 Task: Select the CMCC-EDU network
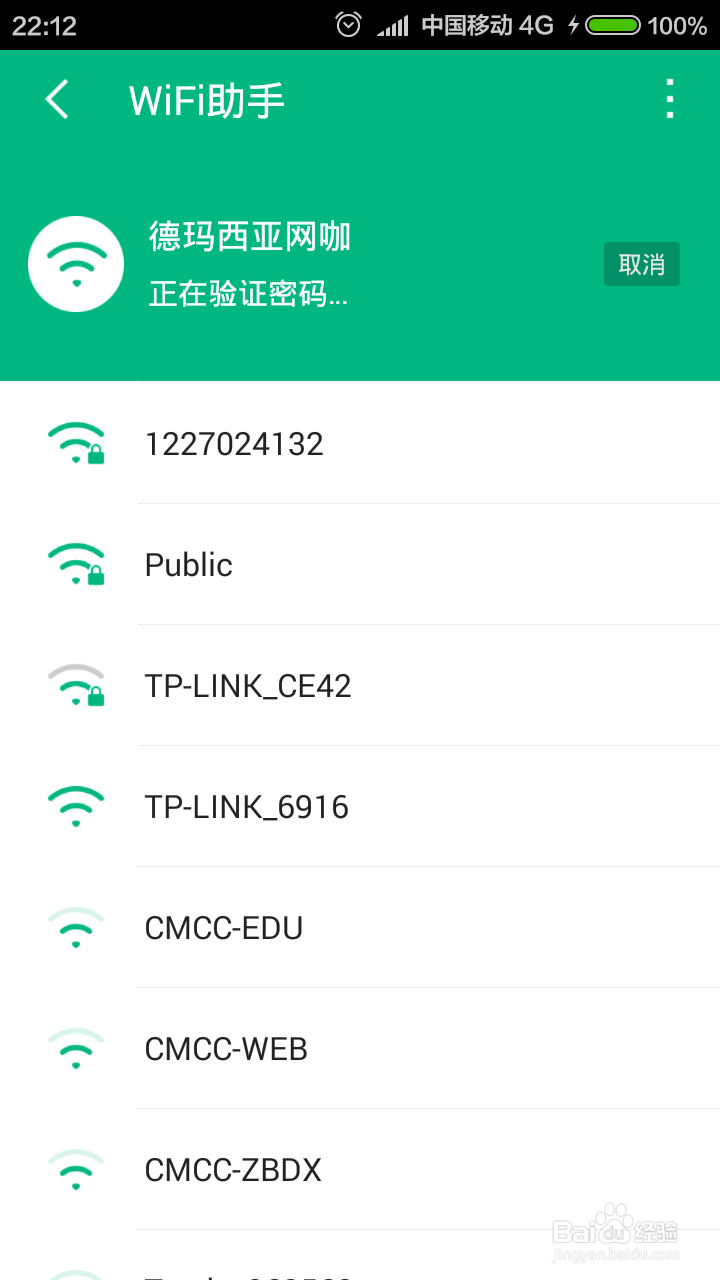[360, 927]
